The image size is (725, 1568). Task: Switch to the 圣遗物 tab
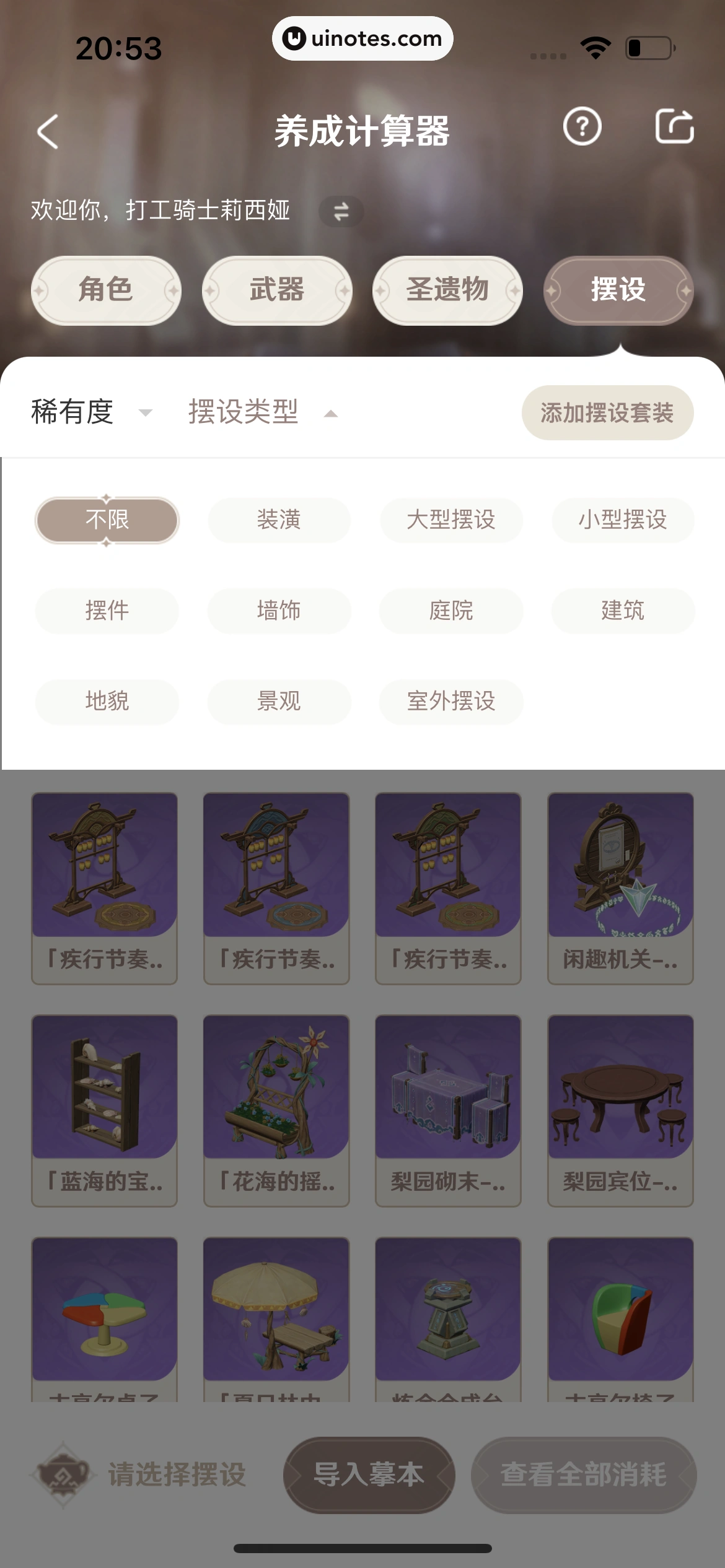tap(447, 290)
